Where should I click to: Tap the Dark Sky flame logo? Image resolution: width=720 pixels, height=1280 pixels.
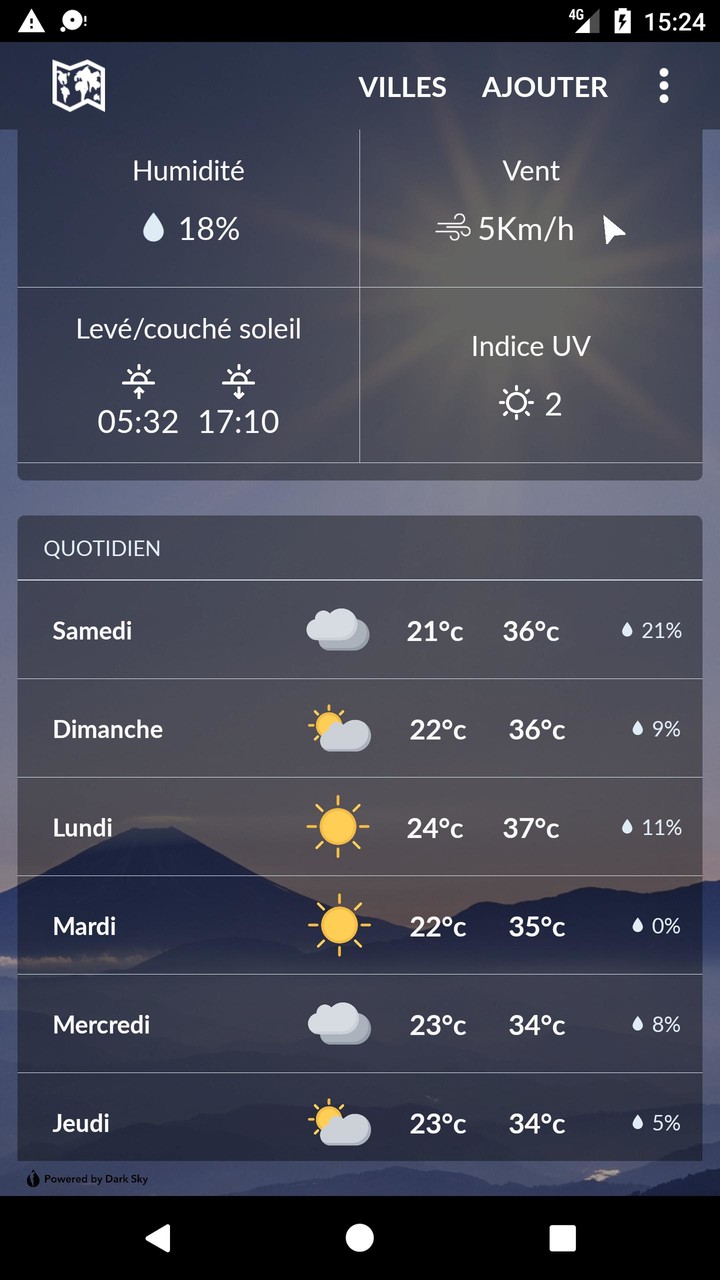[32, 1178]
